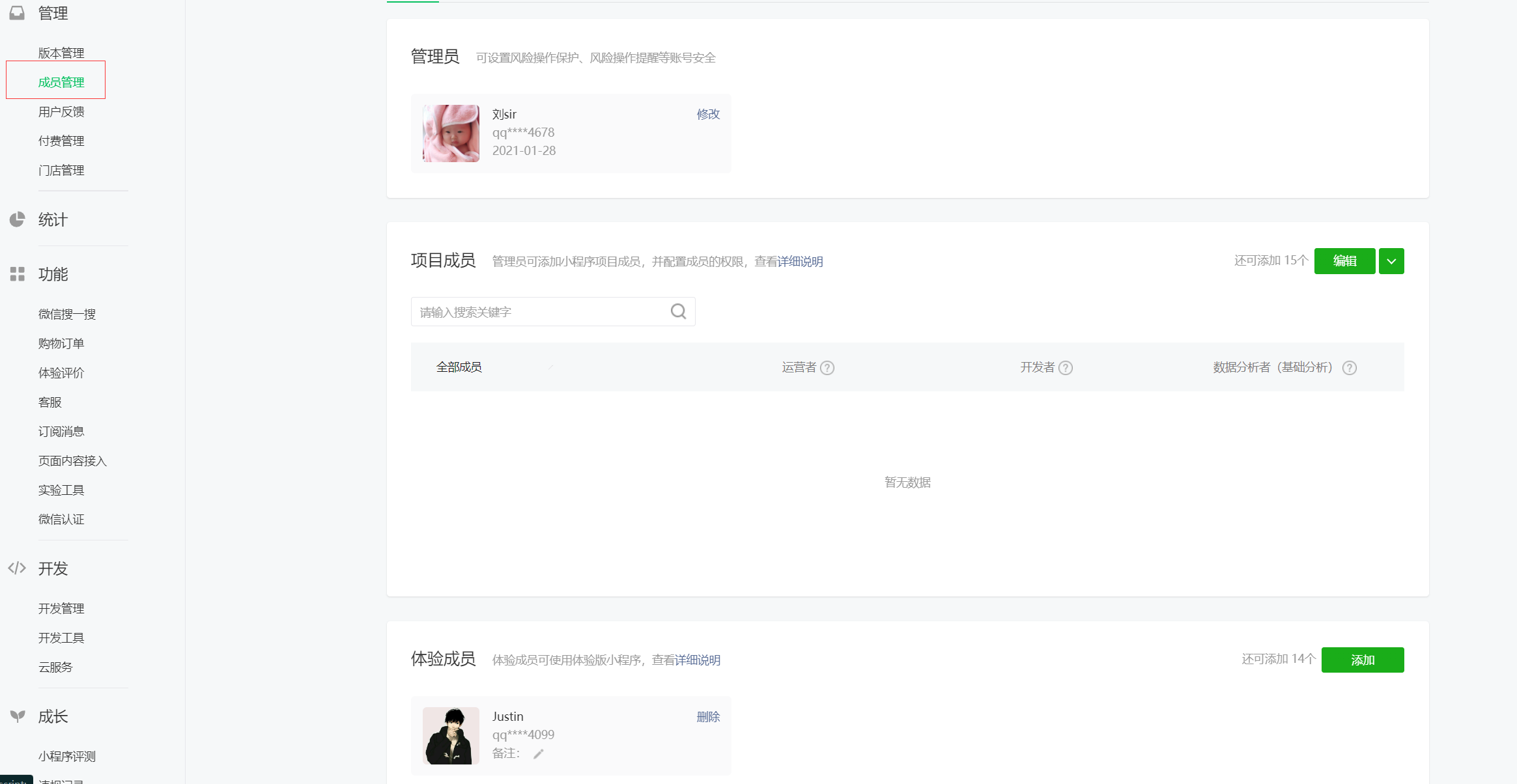Open 统计 section in the sidebar
The height and width of the screenshot is (784, 1517).
(x=52, y=219)
